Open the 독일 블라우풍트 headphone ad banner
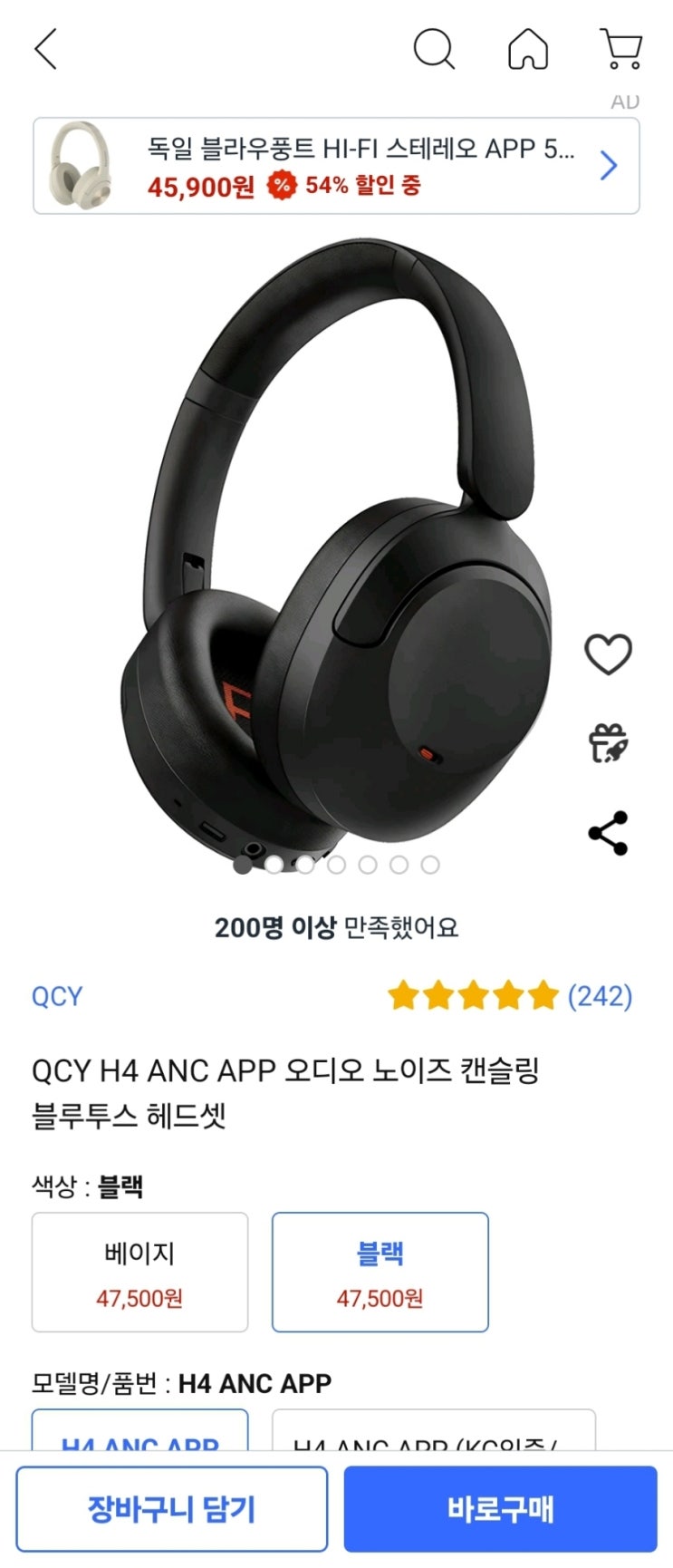 [x=336, y=166]
